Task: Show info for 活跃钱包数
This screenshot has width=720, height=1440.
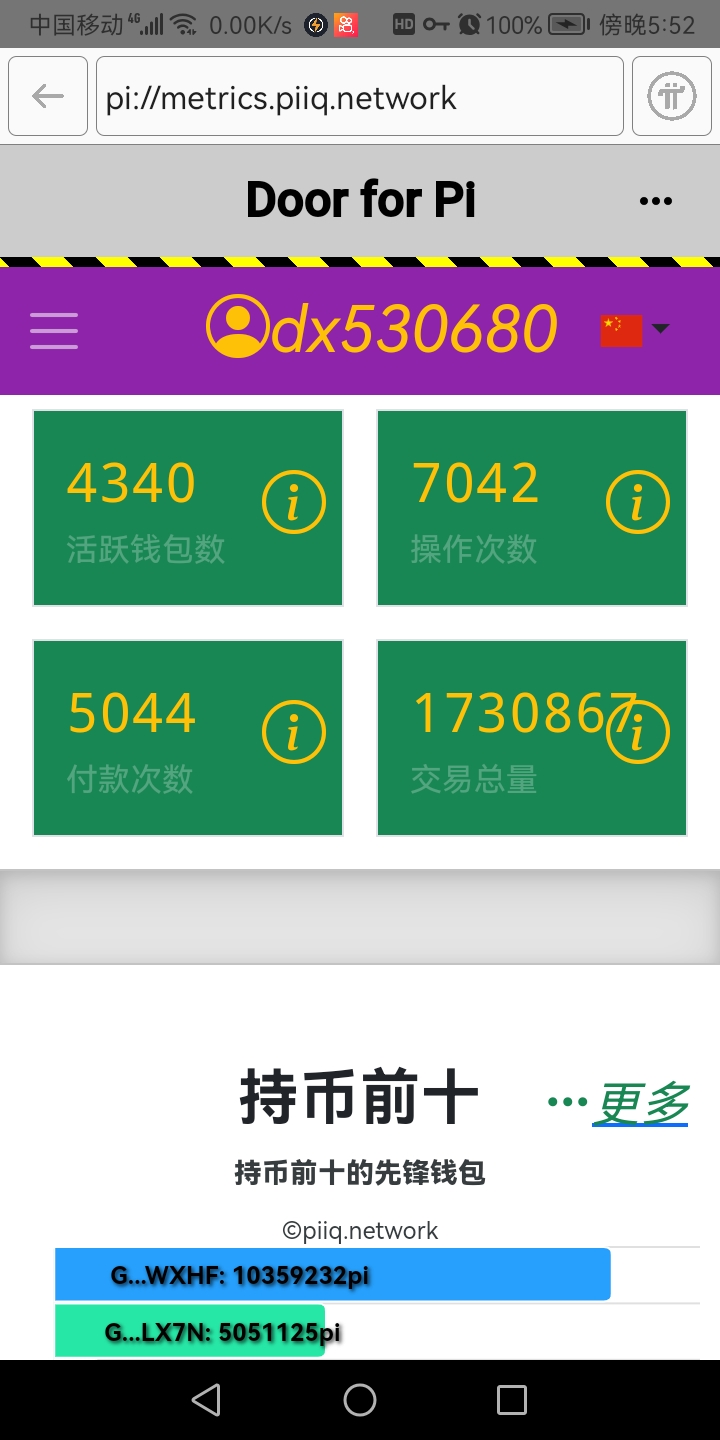Action: tap(293, 503)
